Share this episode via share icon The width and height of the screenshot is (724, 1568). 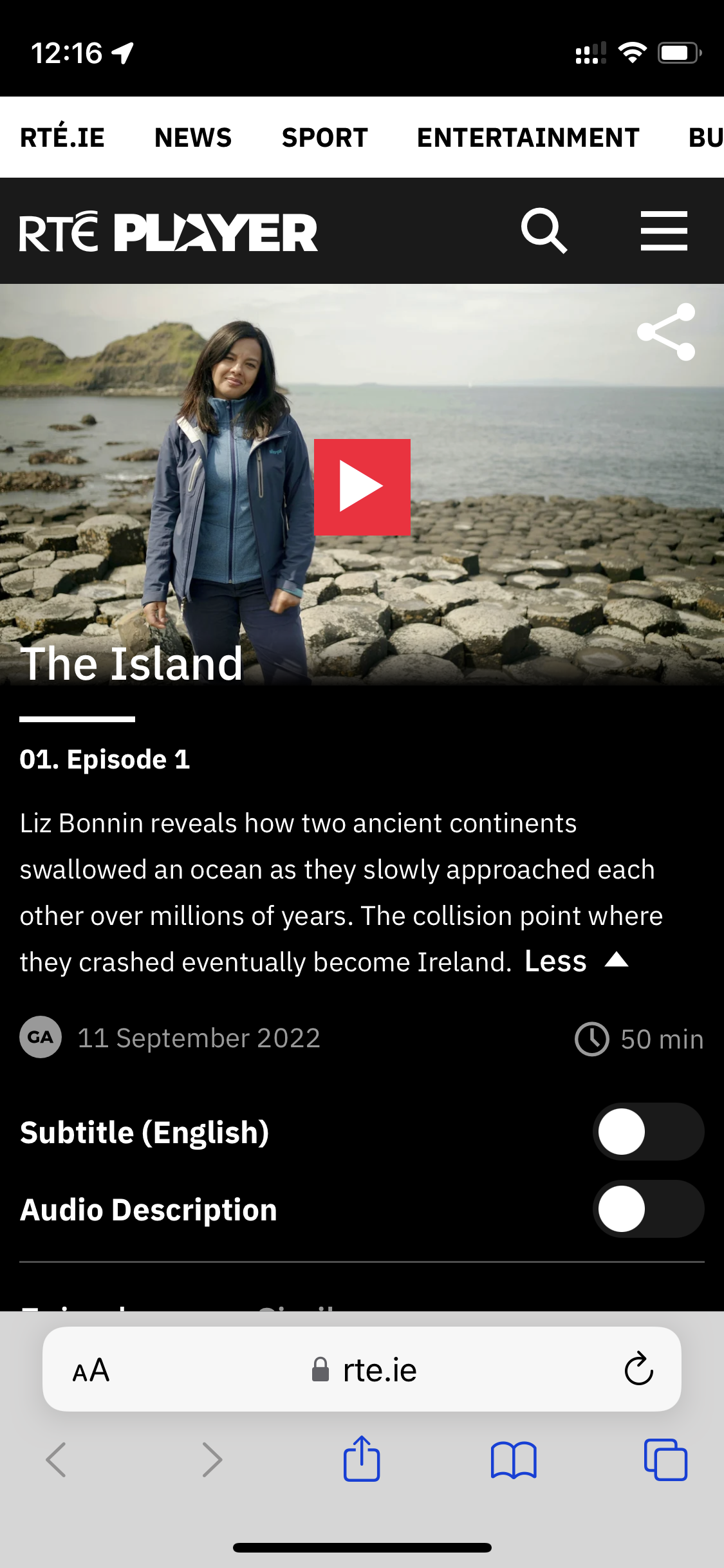point(666,332)
